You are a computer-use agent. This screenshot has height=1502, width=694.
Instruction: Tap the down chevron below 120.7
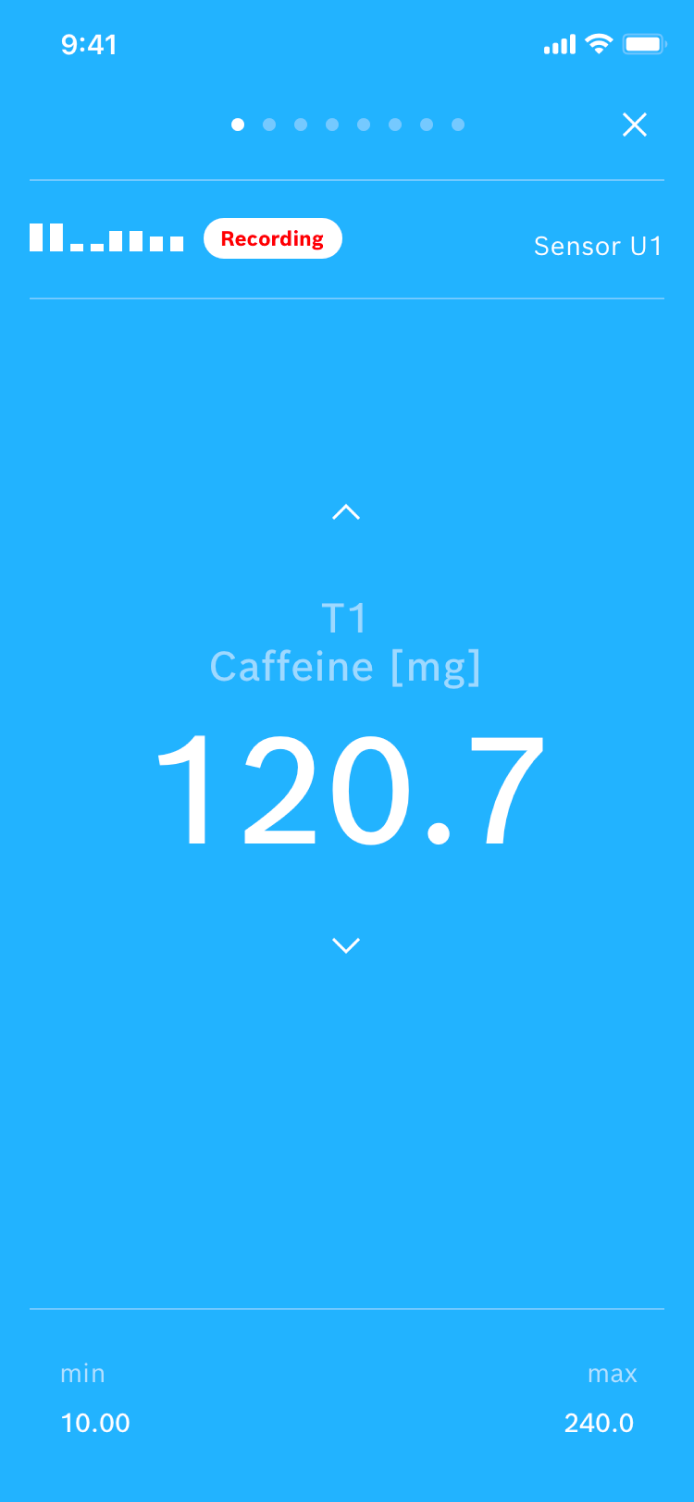click(x=346, y=945)
